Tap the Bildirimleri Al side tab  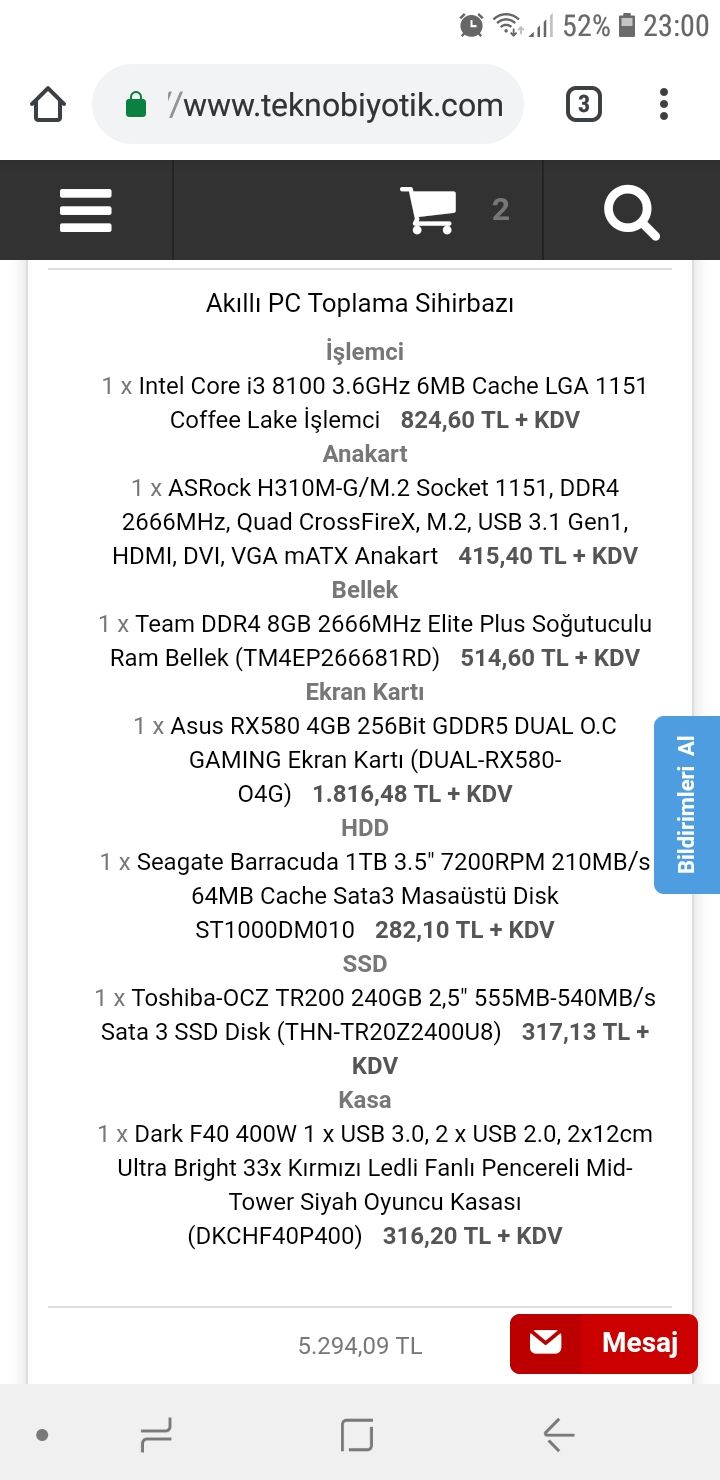pyautogui.click(x=687, y=804)
